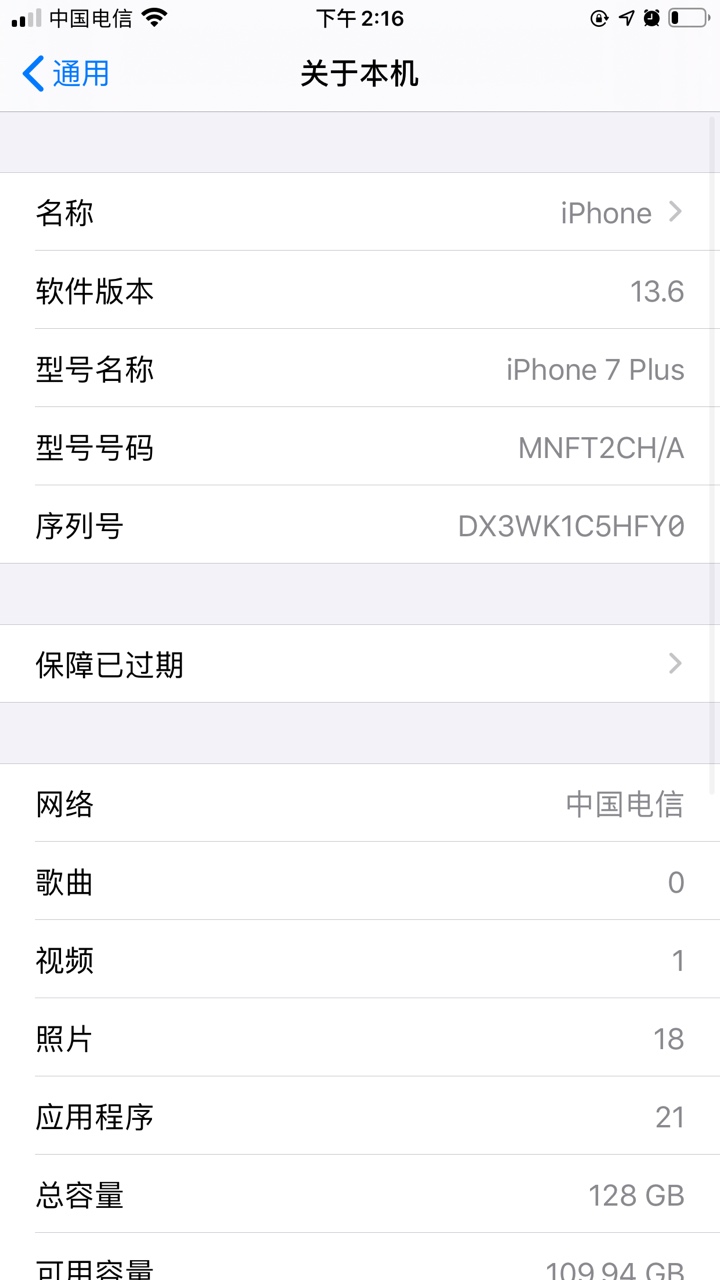Open the 保障已过期 coverage row
720x1280 pixels.
tap(360, 664)
